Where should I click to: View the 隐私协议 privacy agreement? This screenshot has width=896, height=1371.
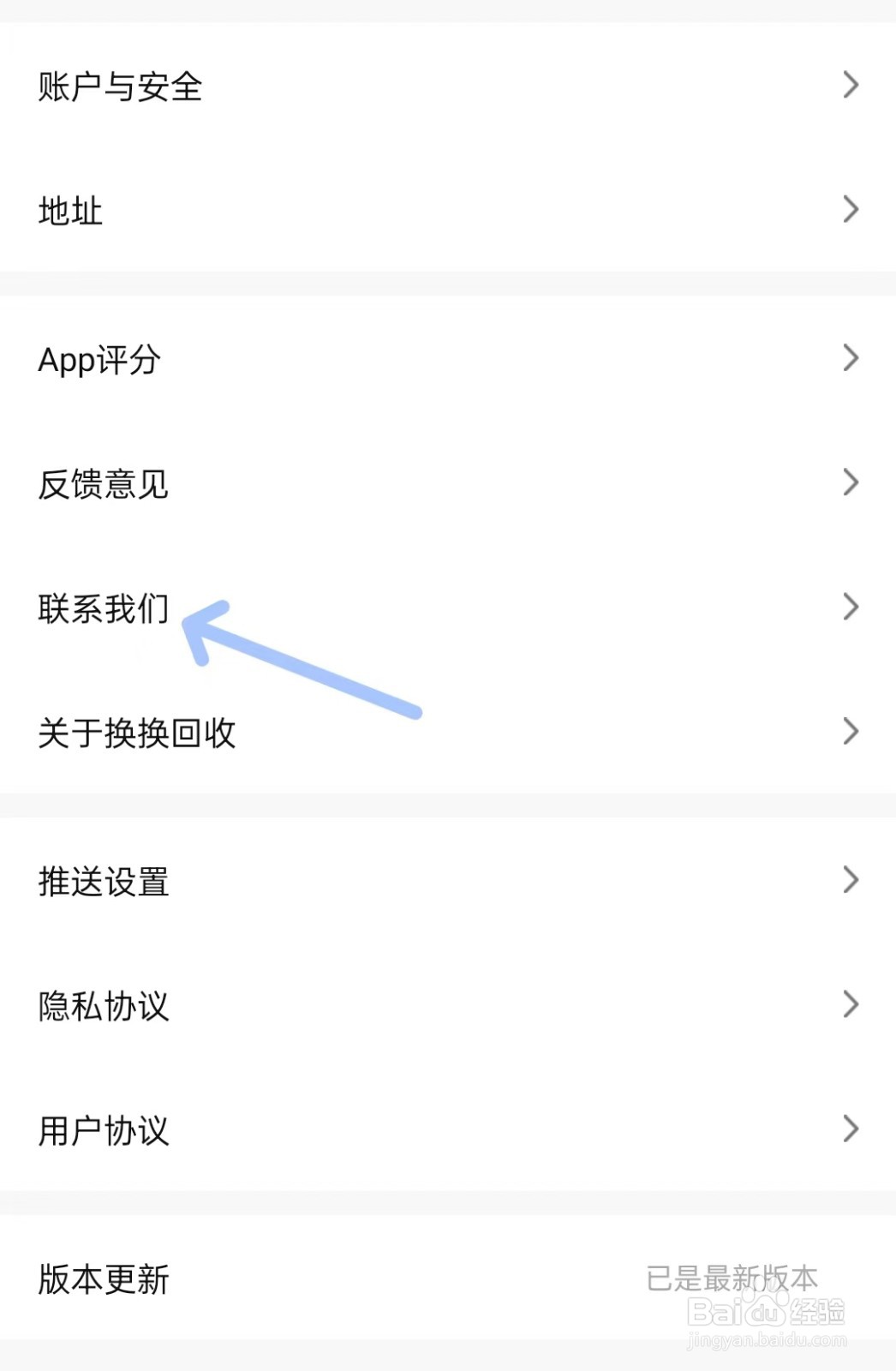[x=105, y=1007]
